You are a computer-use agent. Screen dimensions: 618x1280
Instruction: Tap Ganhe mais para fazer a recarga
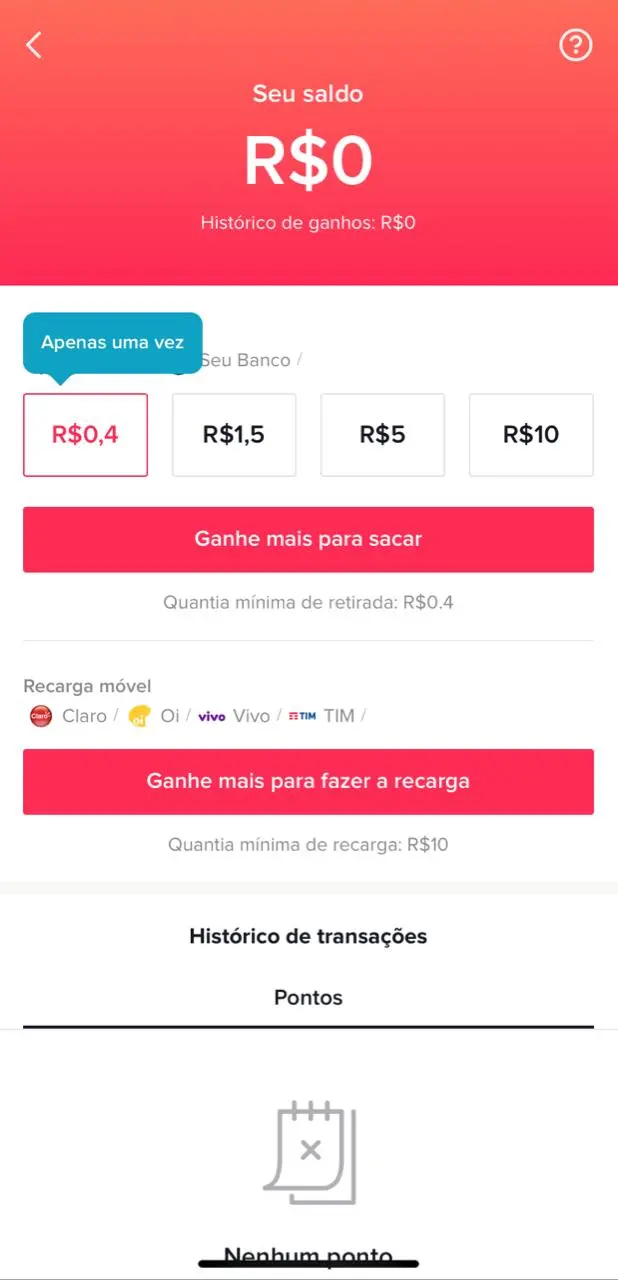click(308, 781)
